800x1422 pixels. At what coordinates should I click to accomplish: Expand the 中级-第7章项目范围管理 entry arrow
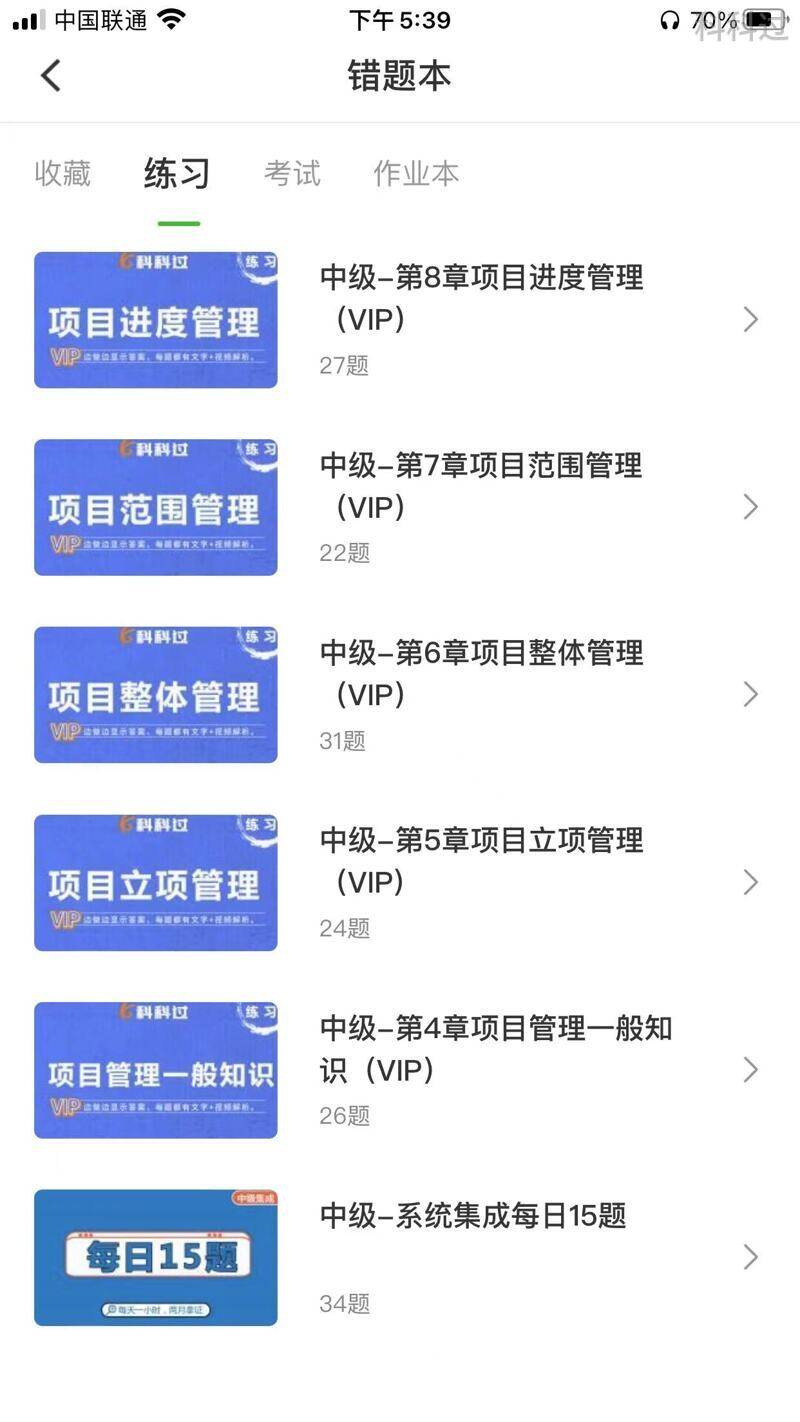[x=751, y=507]
